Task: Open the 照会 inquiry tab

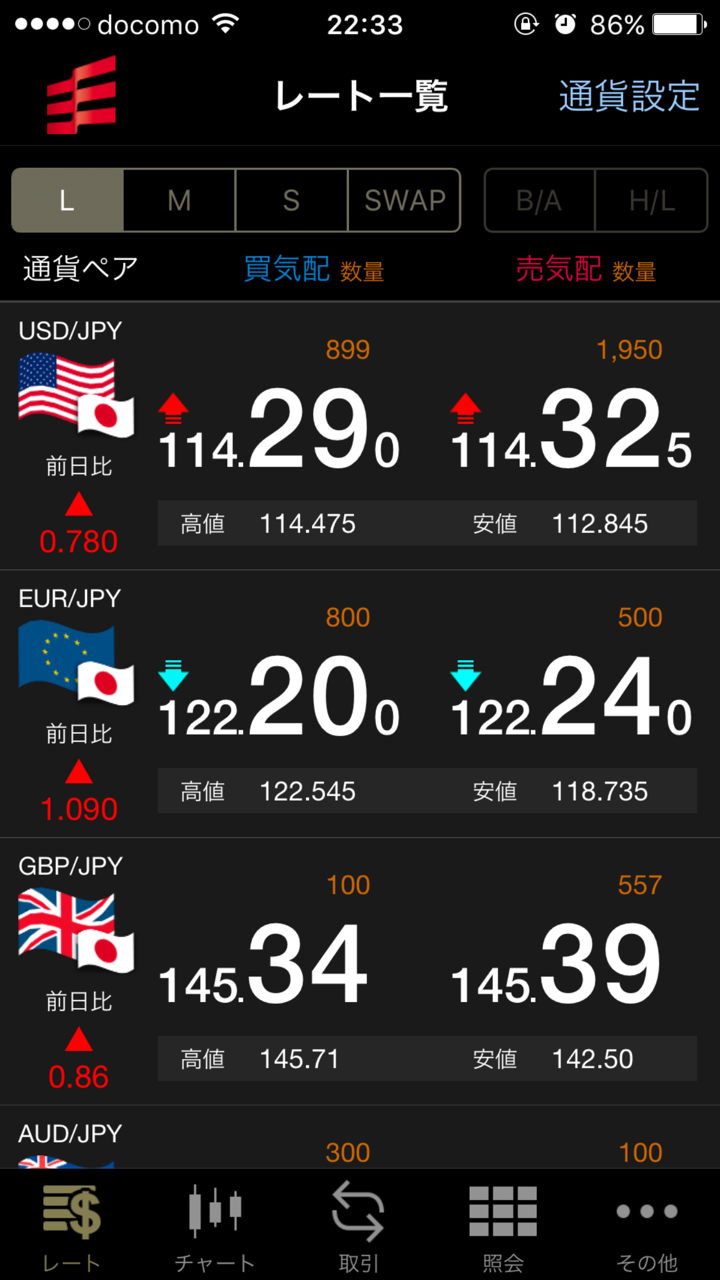Action: coord(503,1227)
